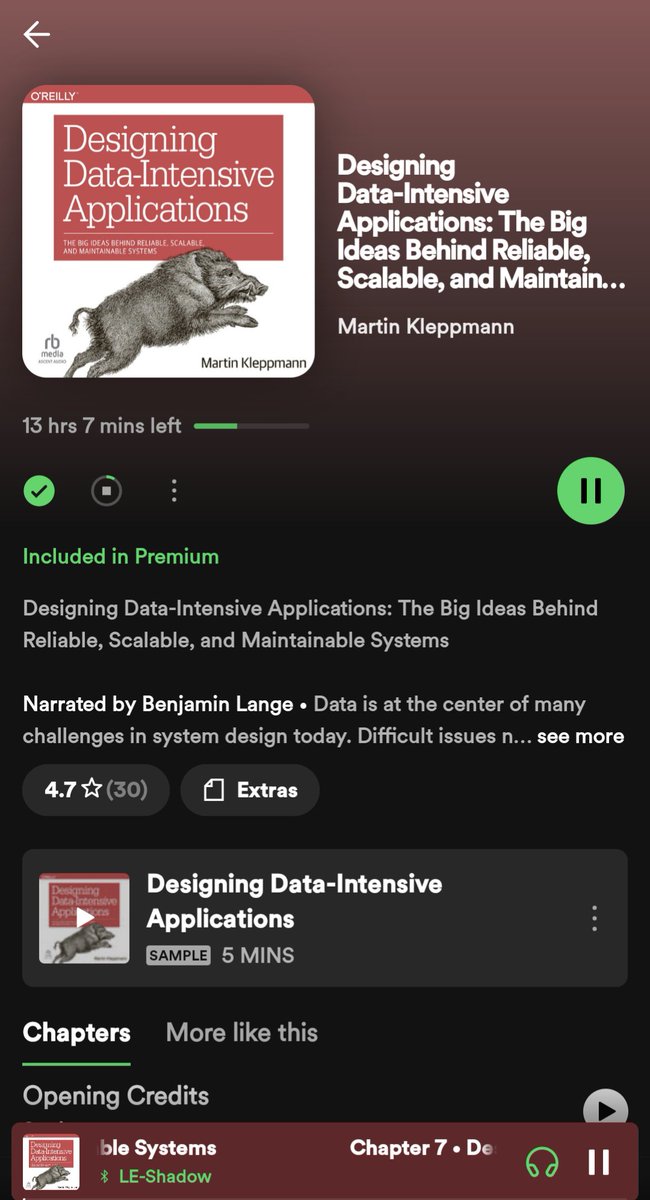This screenshot has width=650, height=1200.
Task: Go back using the top arrow
Action: tap(37, 35)
